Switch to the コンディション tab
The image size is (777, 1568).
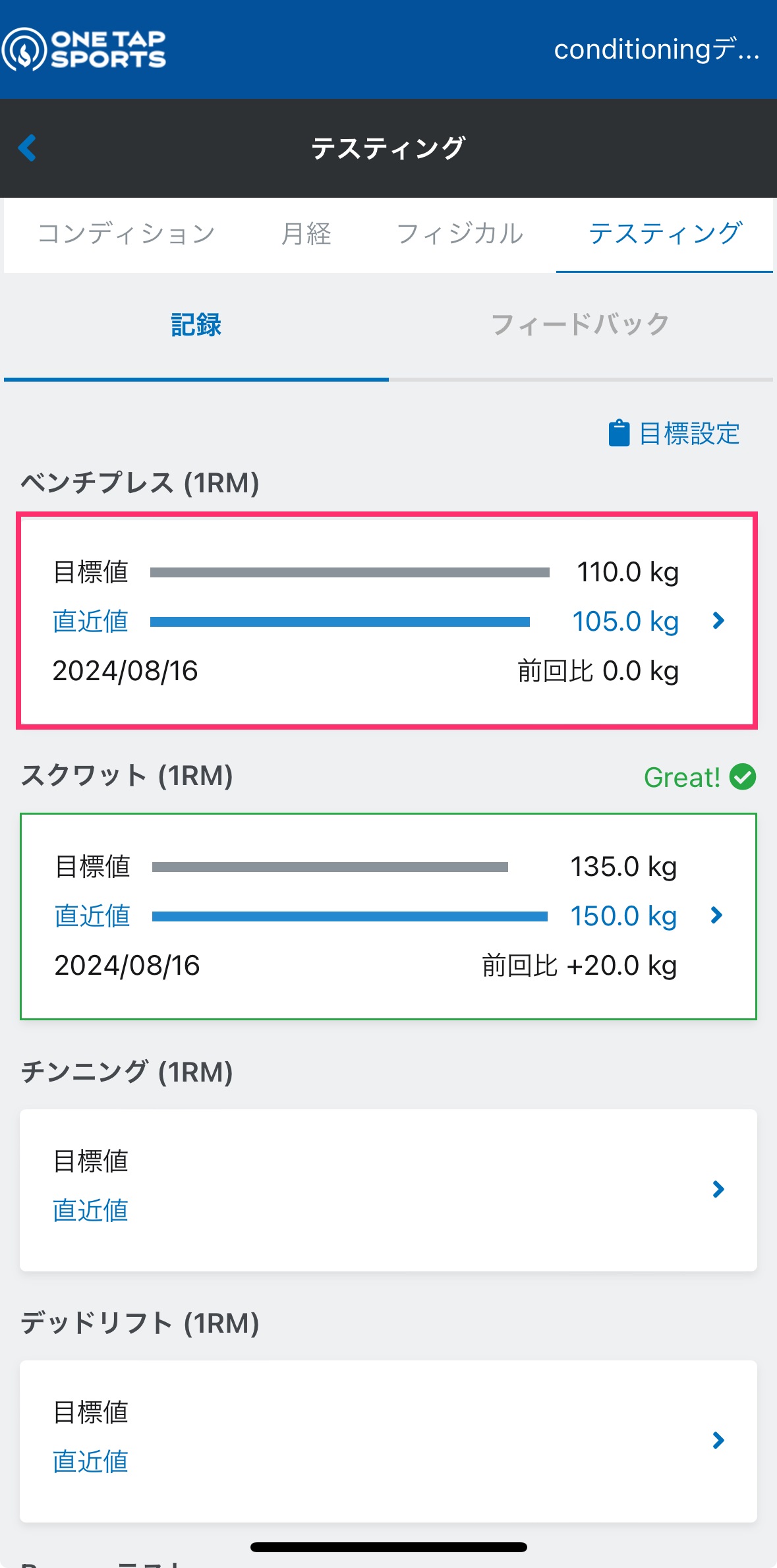pyautogui.click(x=127, y=234)
